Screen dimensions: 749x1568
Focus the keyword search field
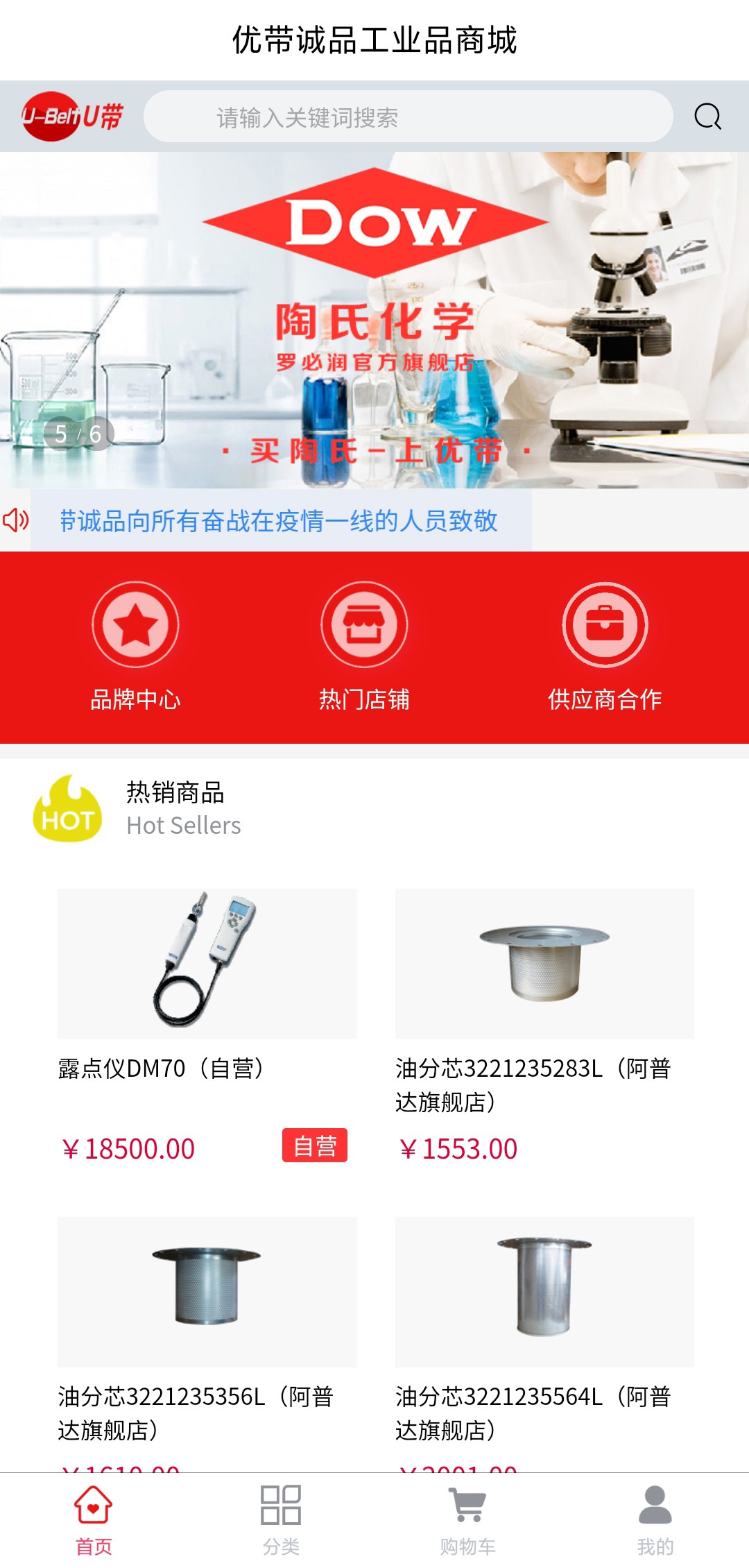tap(408, 117)
